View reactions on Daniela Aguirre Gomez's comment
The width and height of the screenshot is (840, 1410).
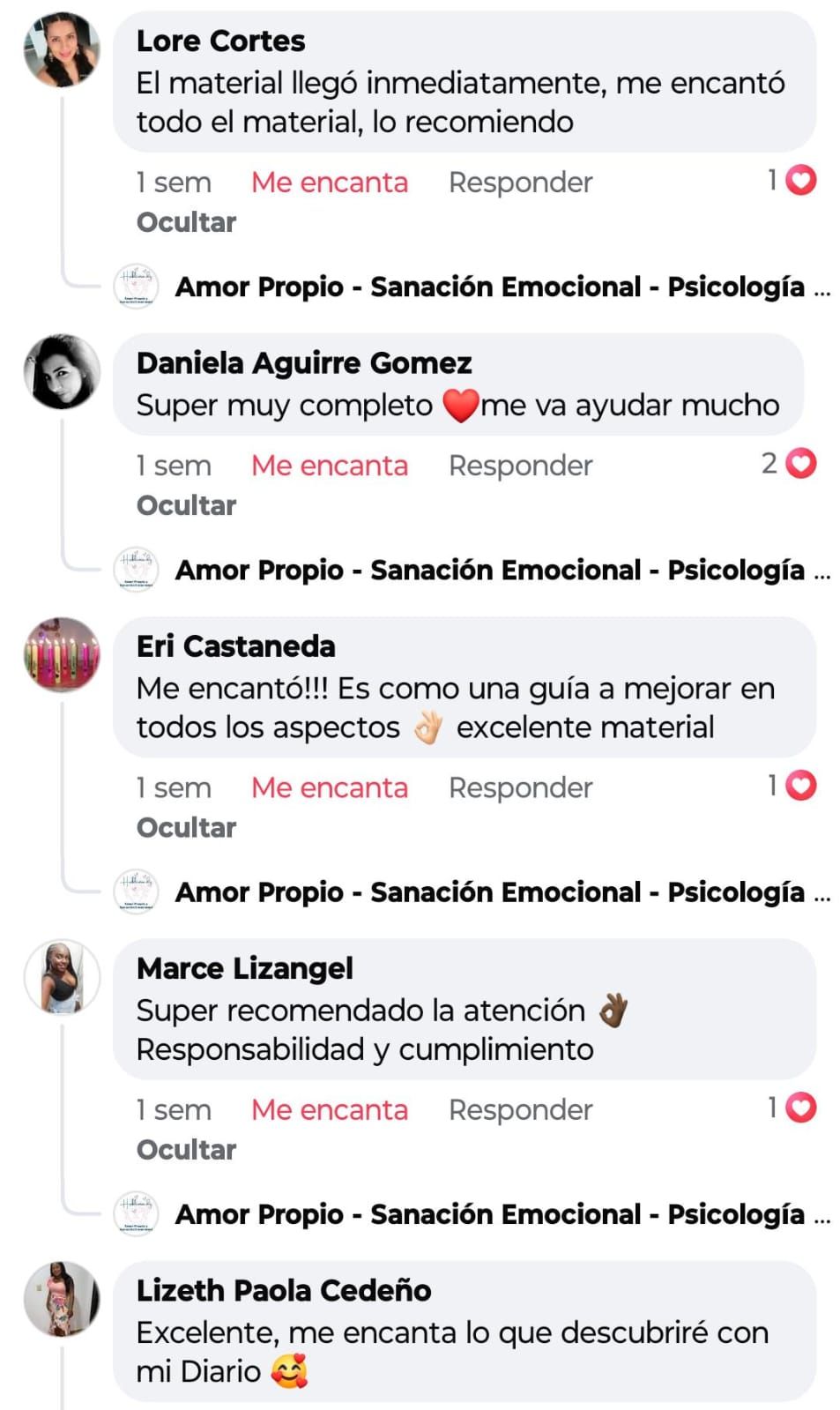point(790,463)
